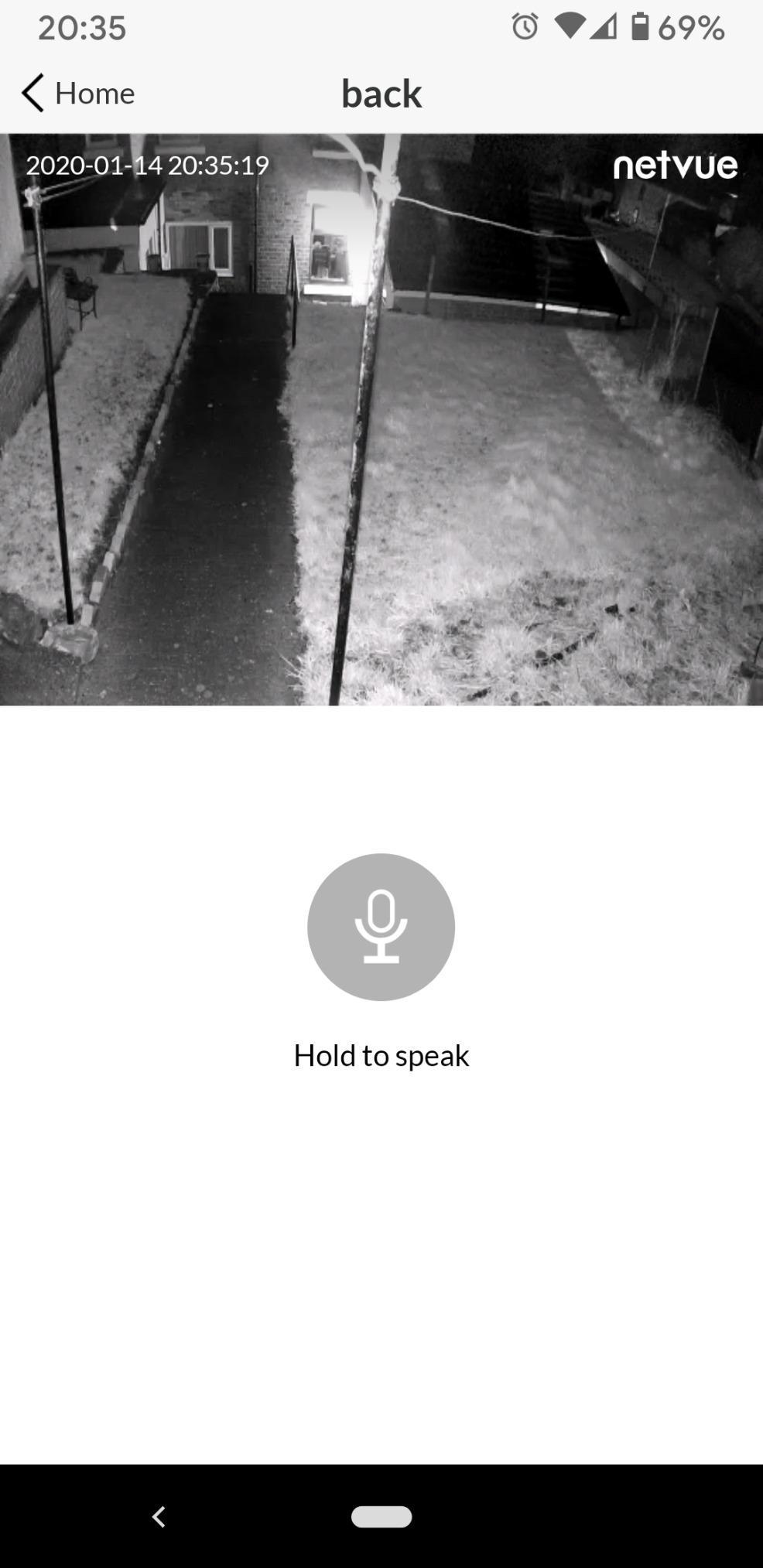Go back to Home
The image size is (763, 1568).
(x=77, y=94)
